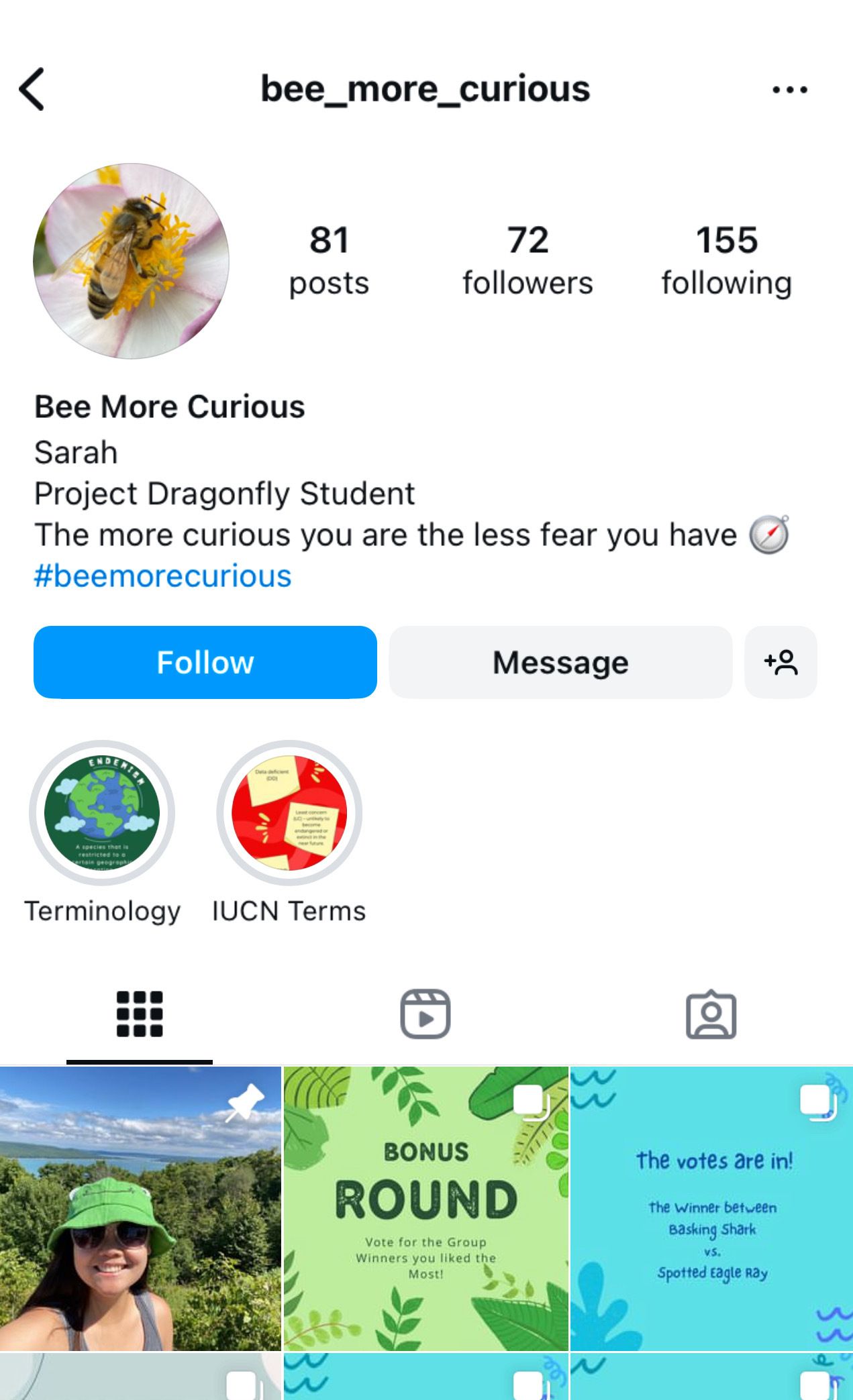Open the IUCN Terms highlight
This screenshot has height=1400, width=853.
pyautogui.click(x=289, y=813)
